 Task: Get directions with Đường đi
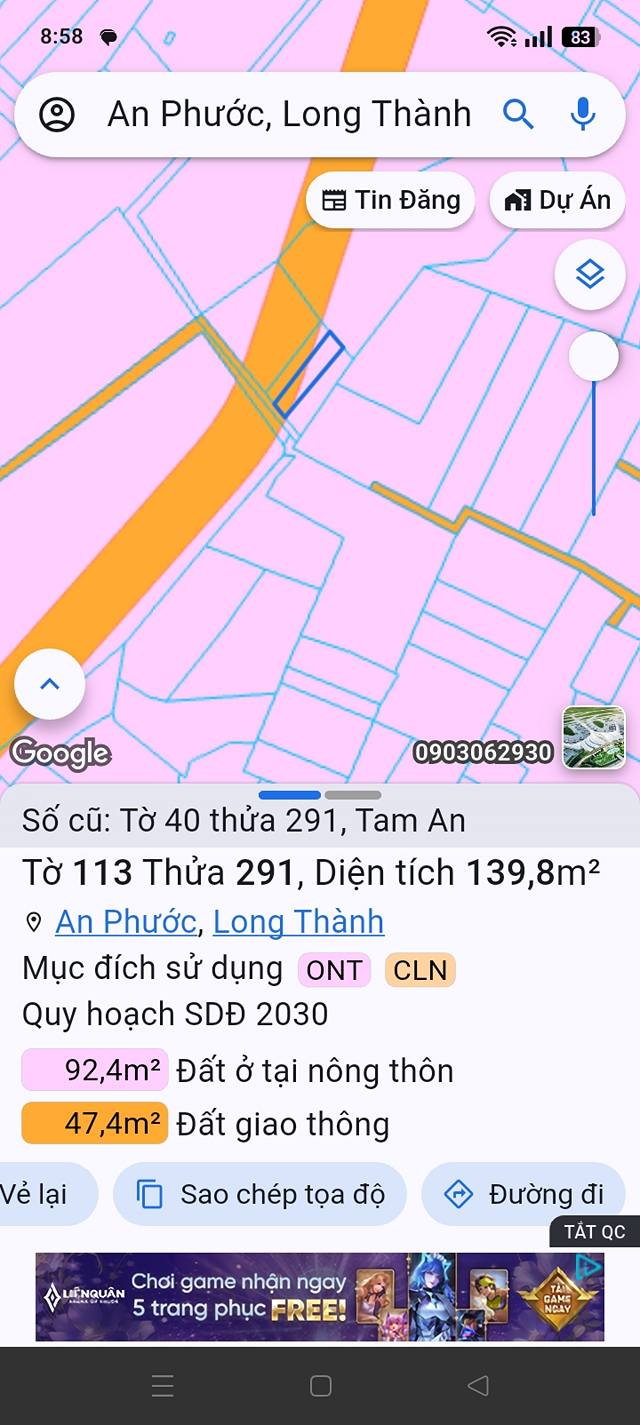click(x=524, y=1194)
